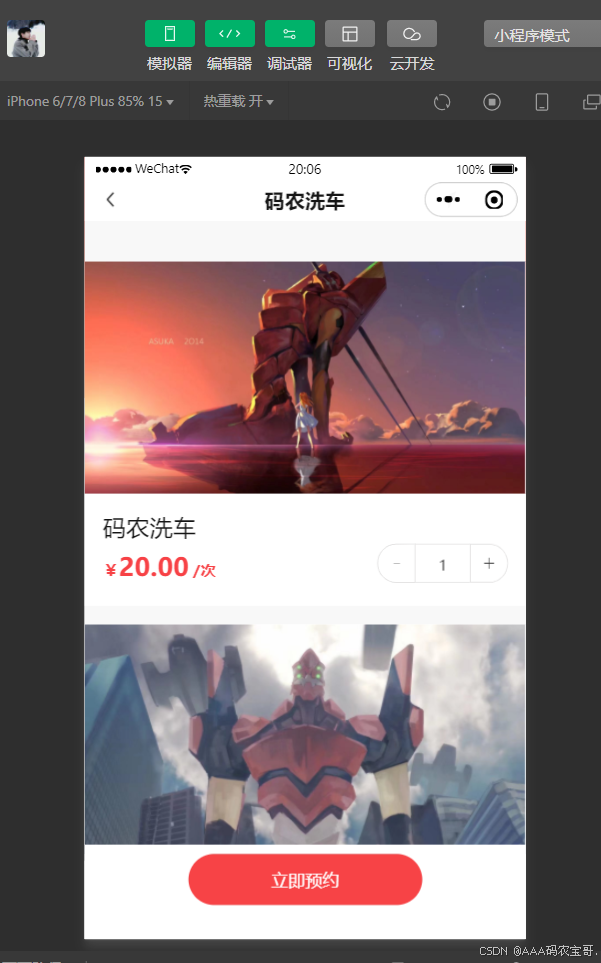Viewport: 601px width, 963px height.
Task: Decrease the wash quantity with minus
Action: pyautogui.click(x=397, y=564)
